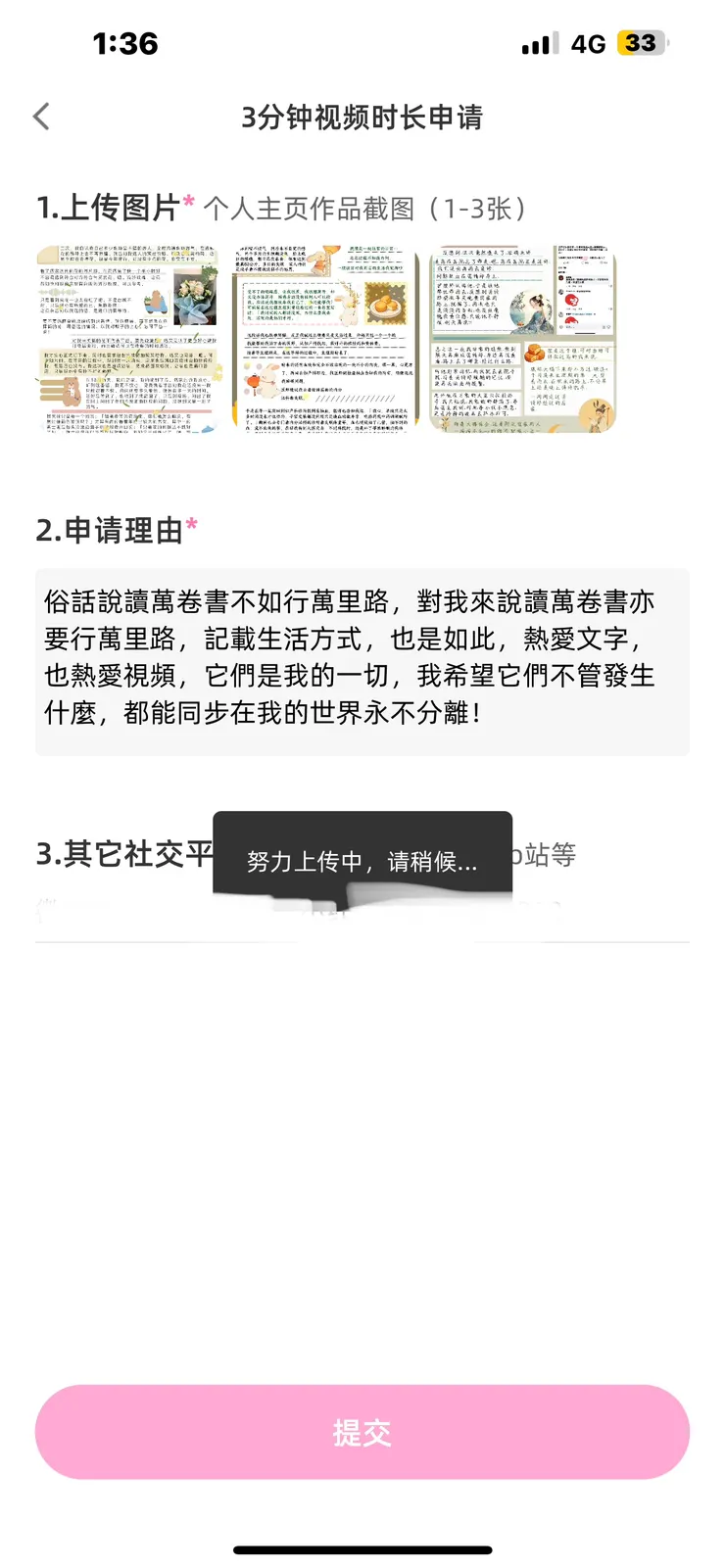Tap the battery indicator showing 33

click(642, 43)
